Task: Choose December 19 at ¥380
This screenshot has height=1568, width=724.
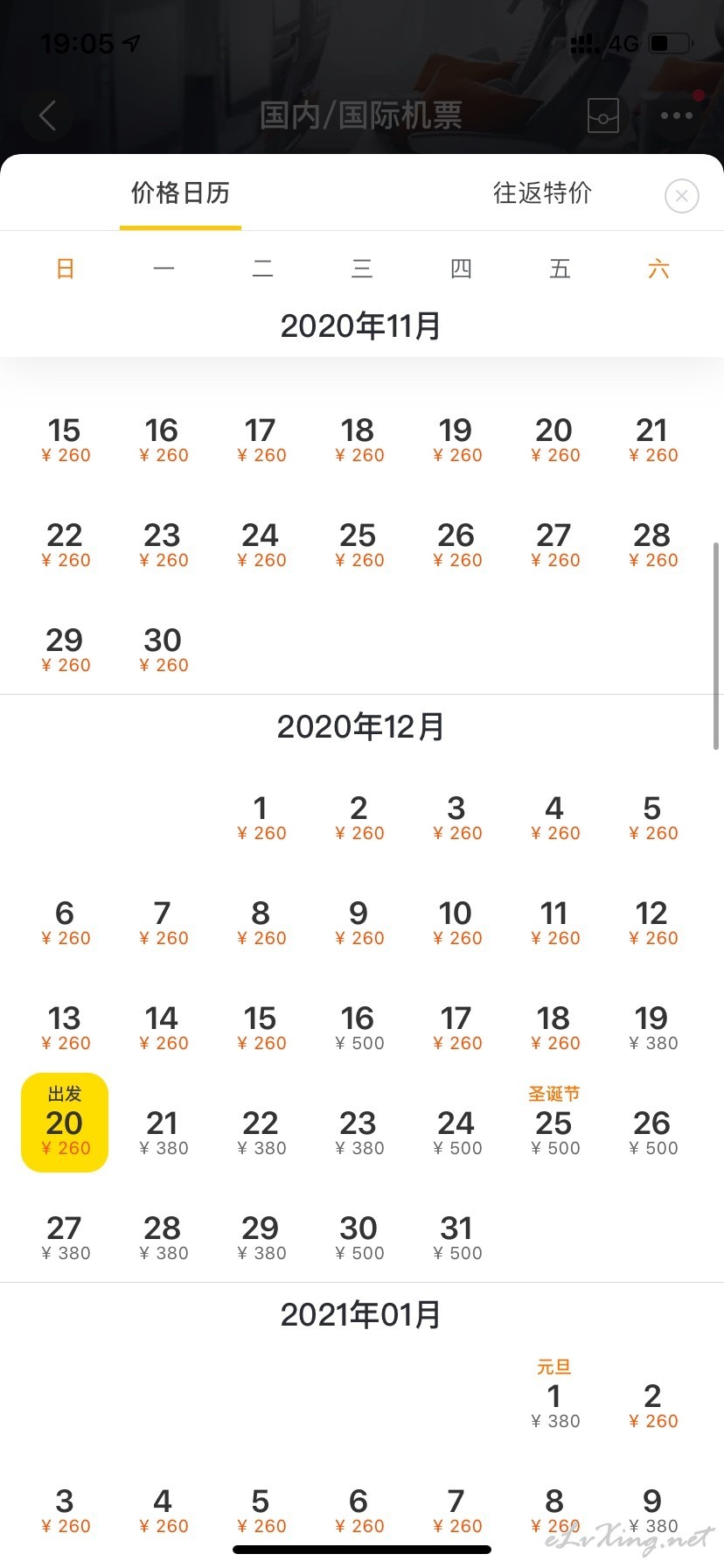Action: tap(652, 1027)
